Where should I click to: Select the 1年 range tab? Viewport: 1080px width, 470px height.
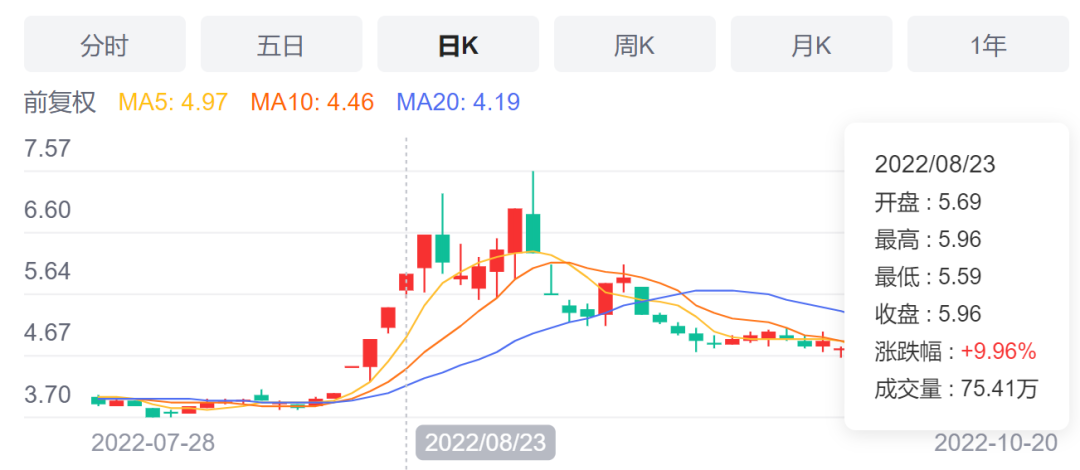(x=987, y=44)
